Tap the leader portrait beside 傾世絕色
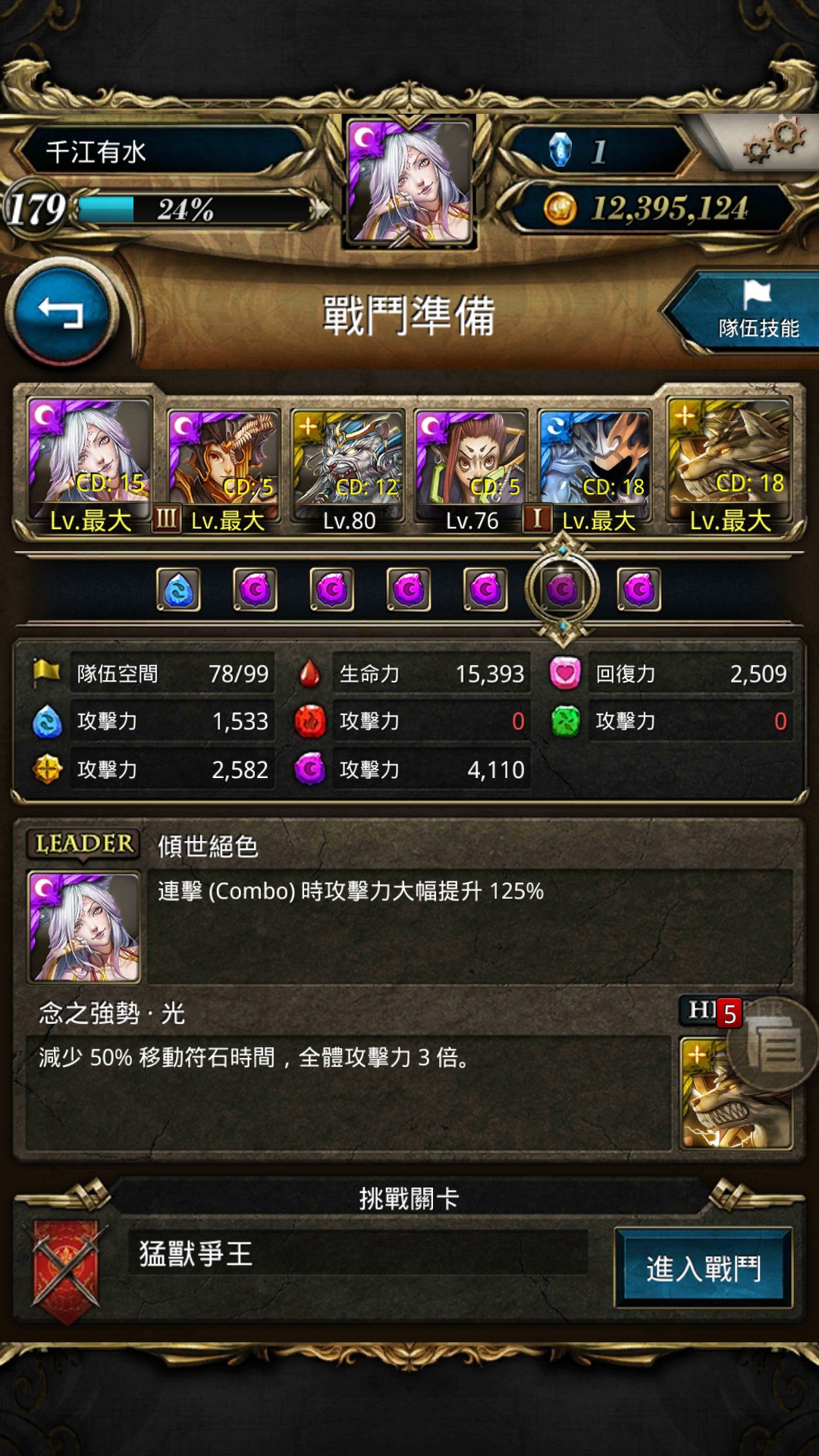819x1456 pixels. [x=84, y=927]
